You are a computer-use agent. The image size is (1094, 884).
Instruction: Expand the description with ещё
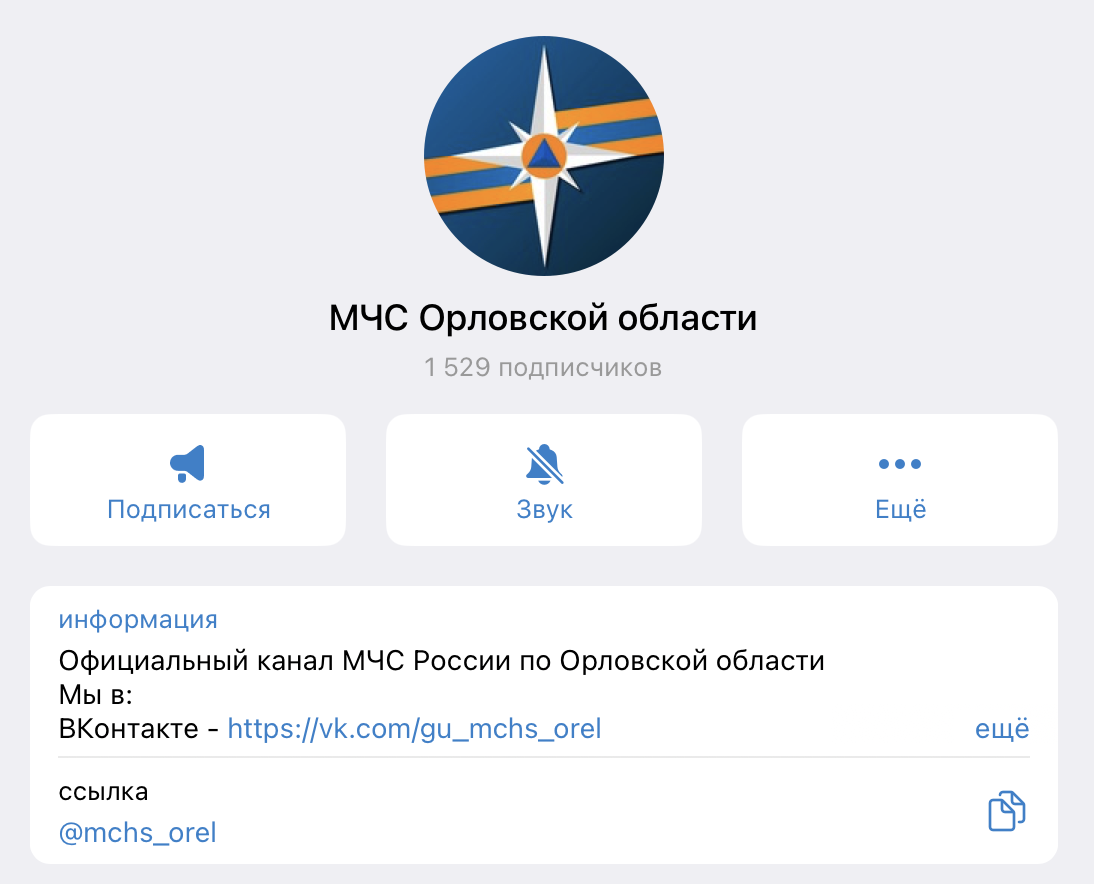(x=1001, y=729)
